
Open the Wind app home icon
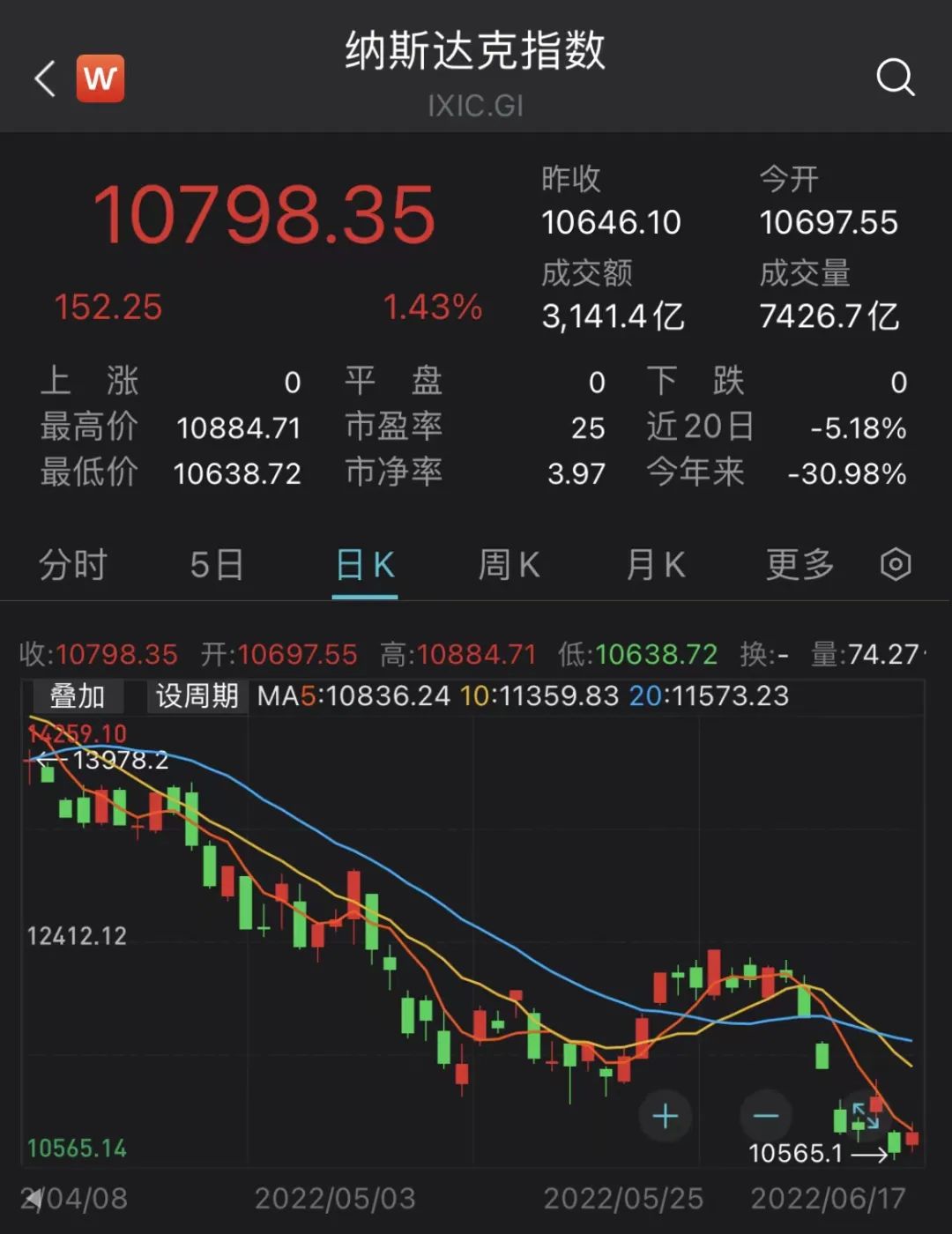[x=100, y=78]
